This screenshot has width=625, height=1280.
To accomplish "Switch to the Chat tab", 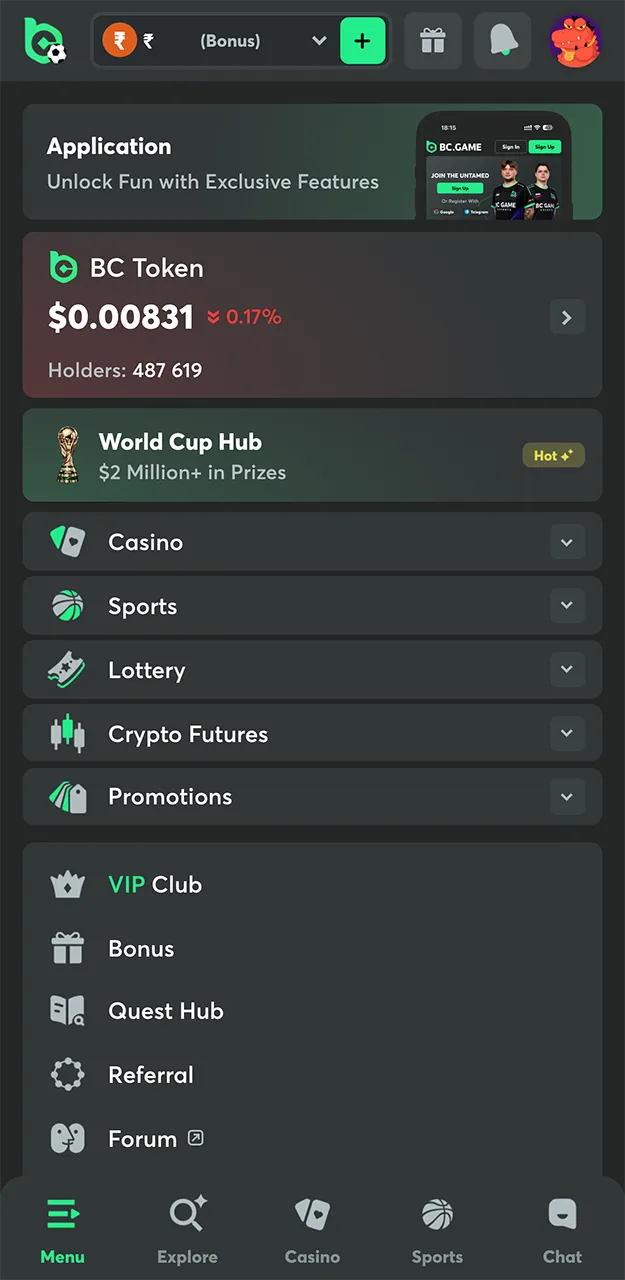I will click(x=562, y=1231).
